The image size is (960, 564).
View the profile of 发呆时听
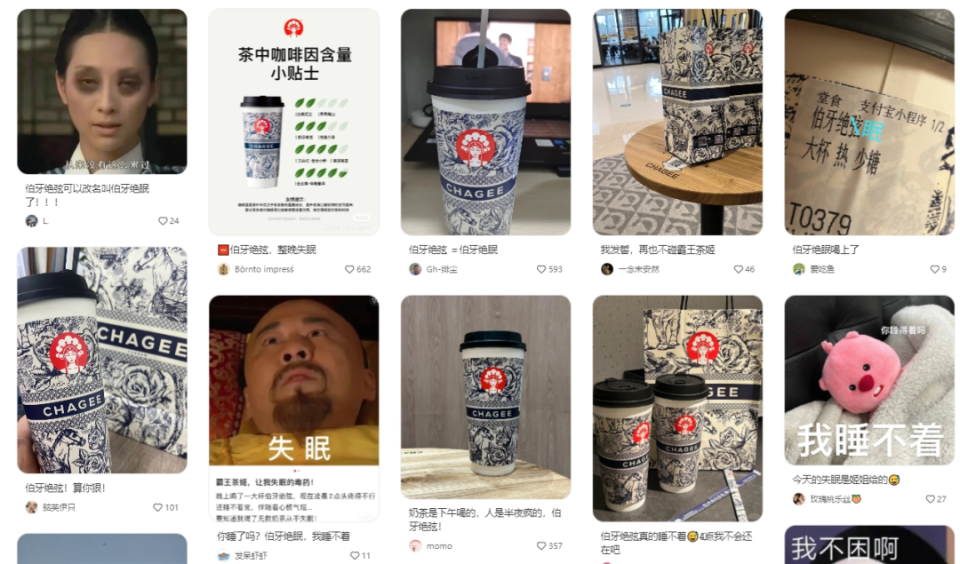coord(248,556)
